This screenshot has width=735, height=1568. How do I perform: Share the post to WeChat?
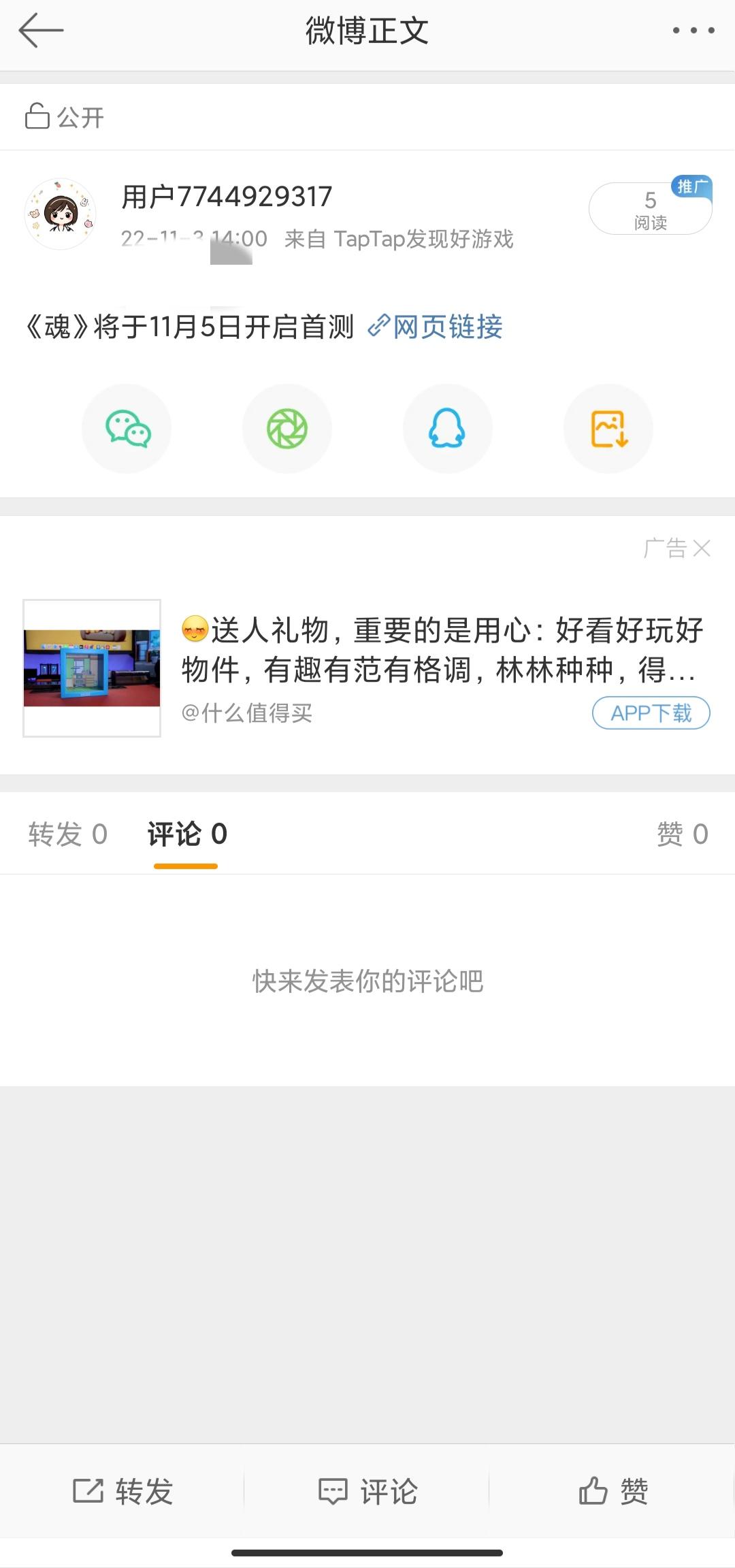pyautogui.click(x=127, y=429)
